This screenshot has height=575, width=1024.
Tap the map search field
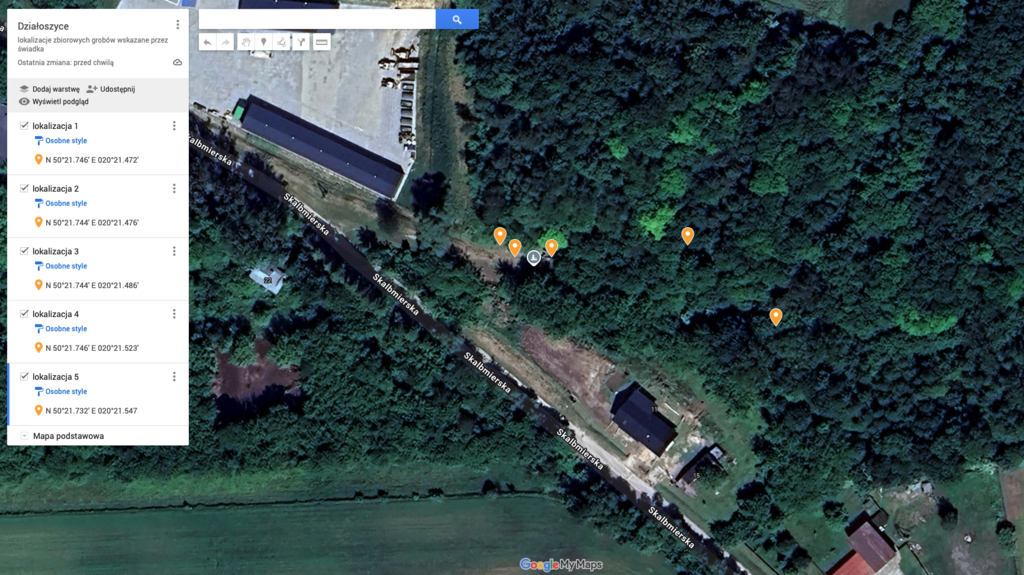point(316,19)
